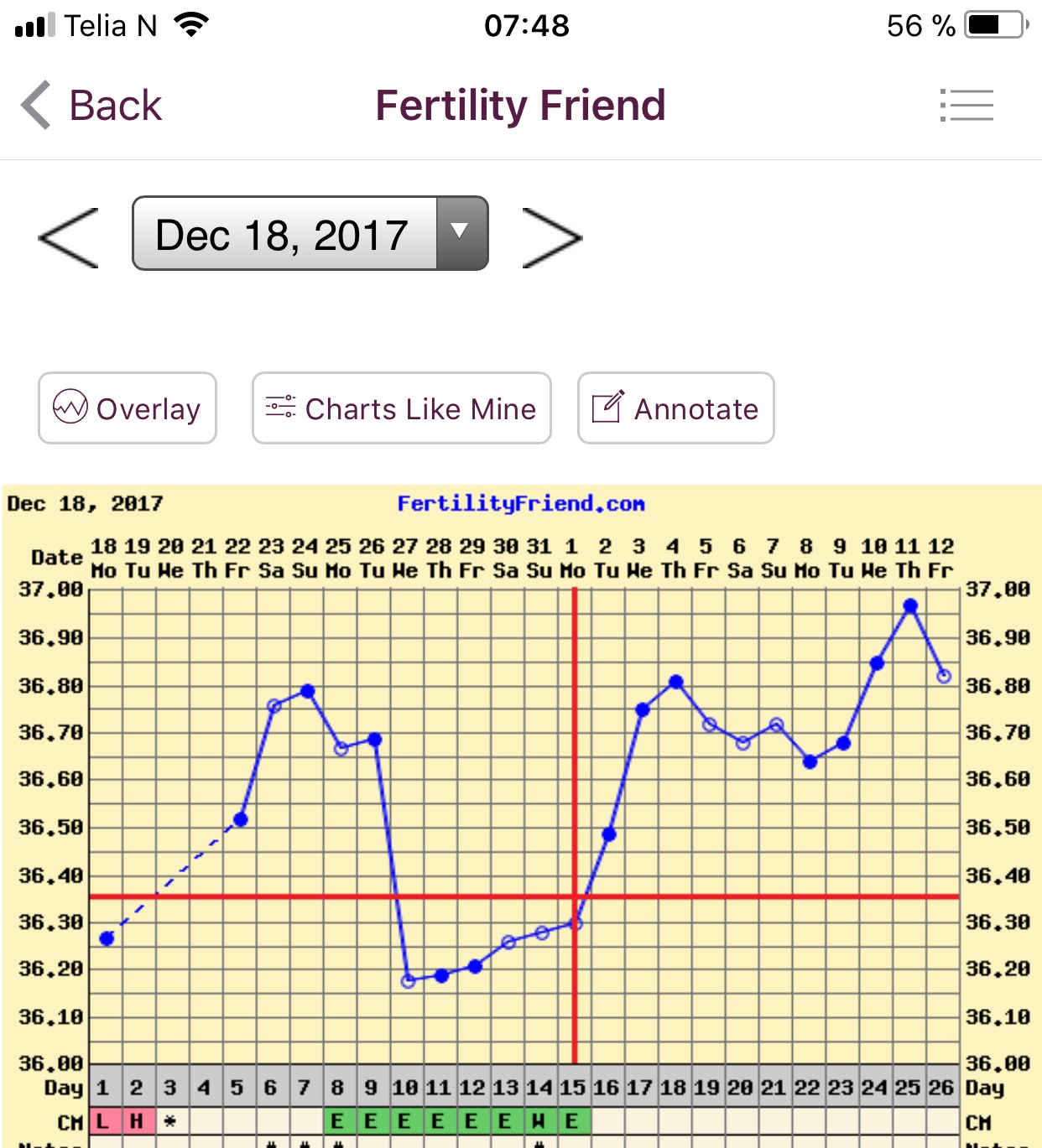Image resolution: width=1042 pixels, height=1148 pixels.
Task: Go to the next chart
Action: (x=551, y=237)
